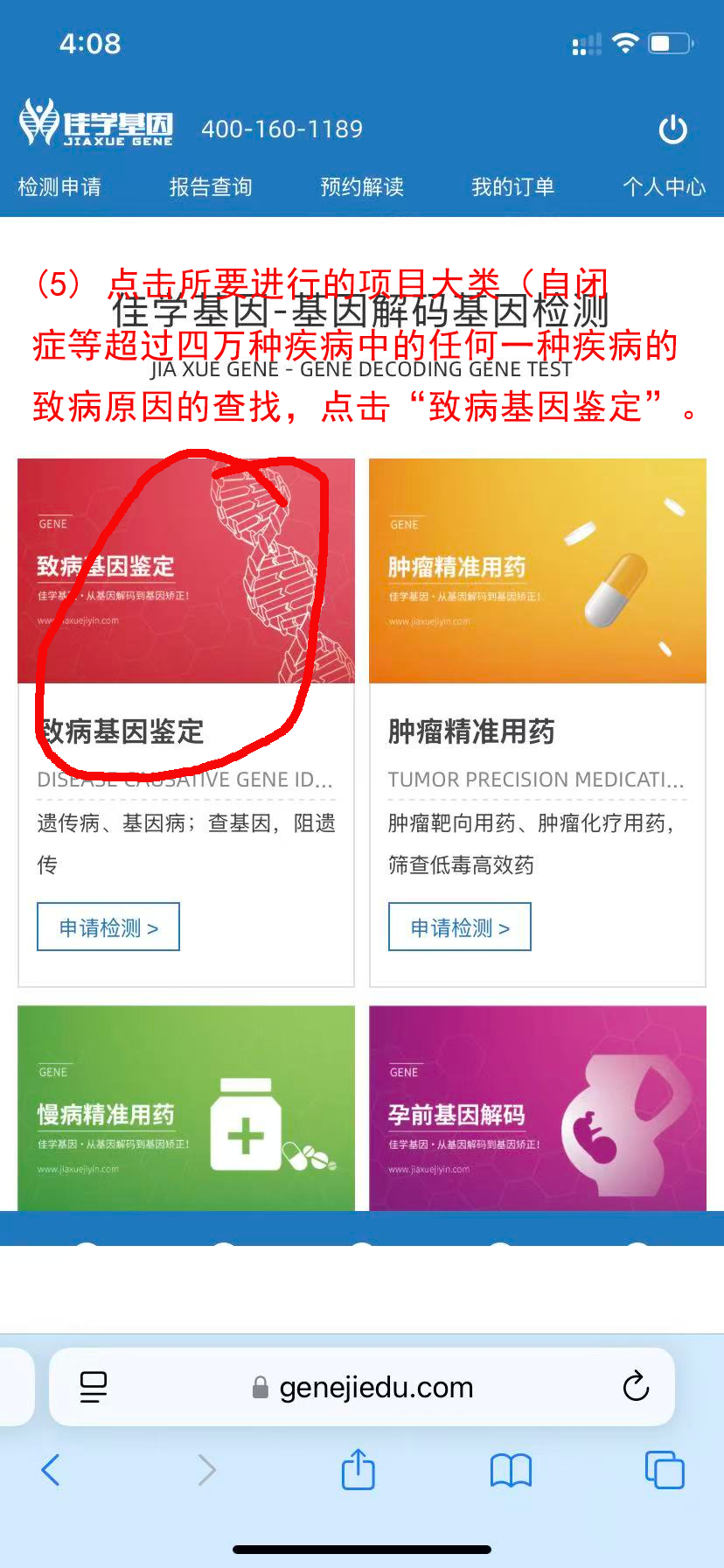
Task: Switch to 个人中心 tab
Action: pyautogui.click(x=664, y=186)
